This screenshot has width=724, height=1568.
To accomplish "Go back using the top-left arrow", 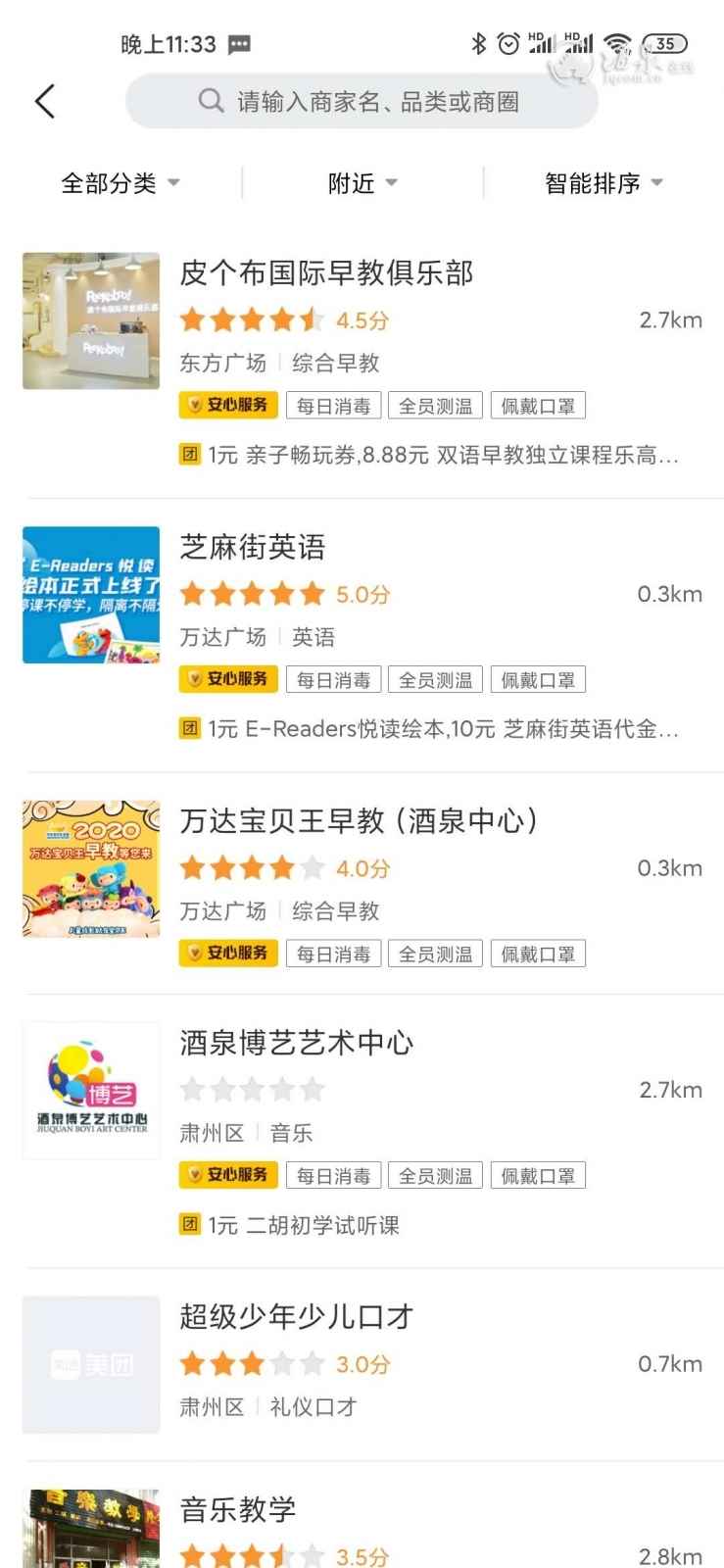I will tap(45, 101).
